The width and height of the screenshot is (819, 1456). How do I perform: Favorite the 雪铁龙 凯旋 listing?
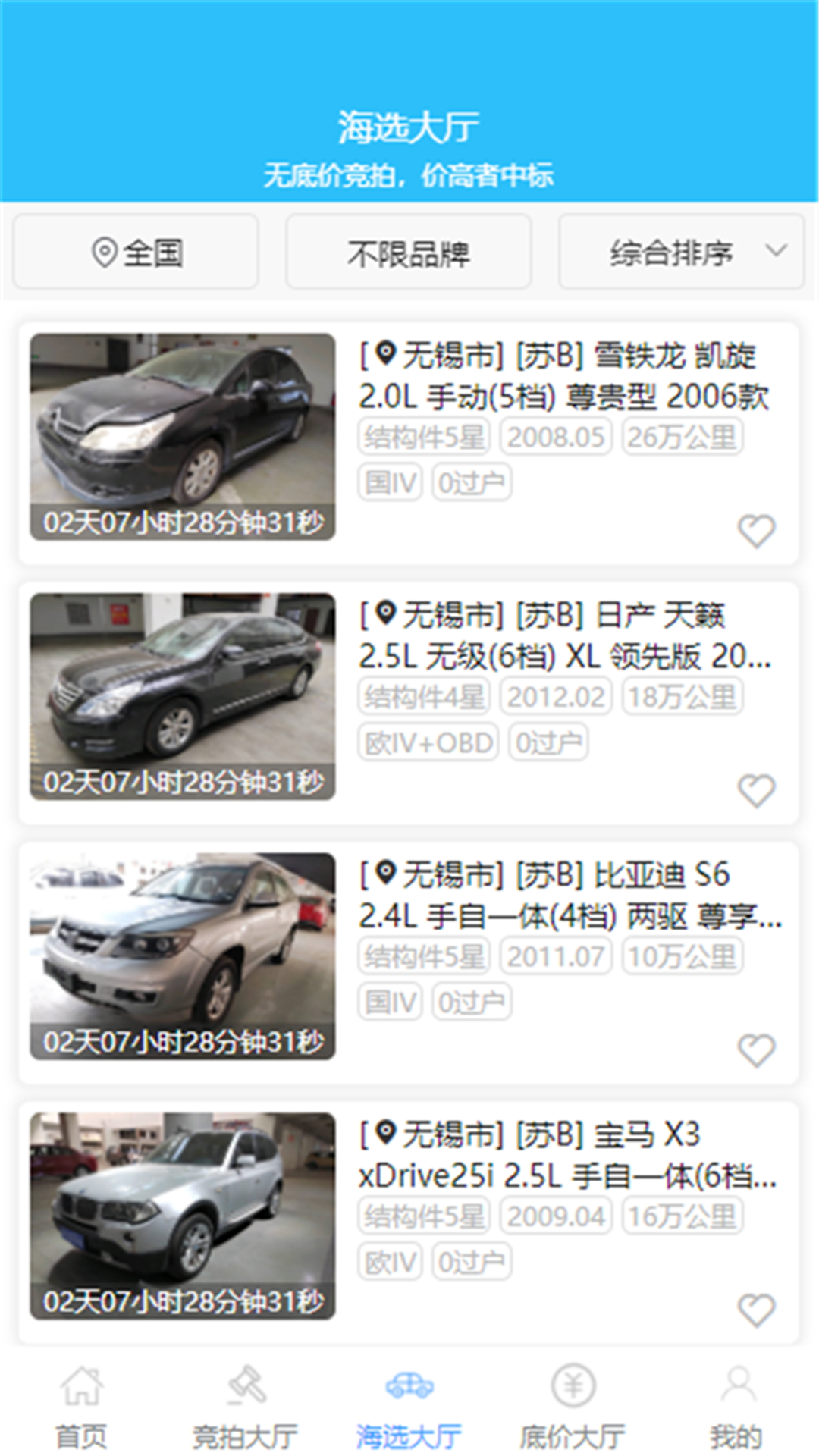(755, 533)
